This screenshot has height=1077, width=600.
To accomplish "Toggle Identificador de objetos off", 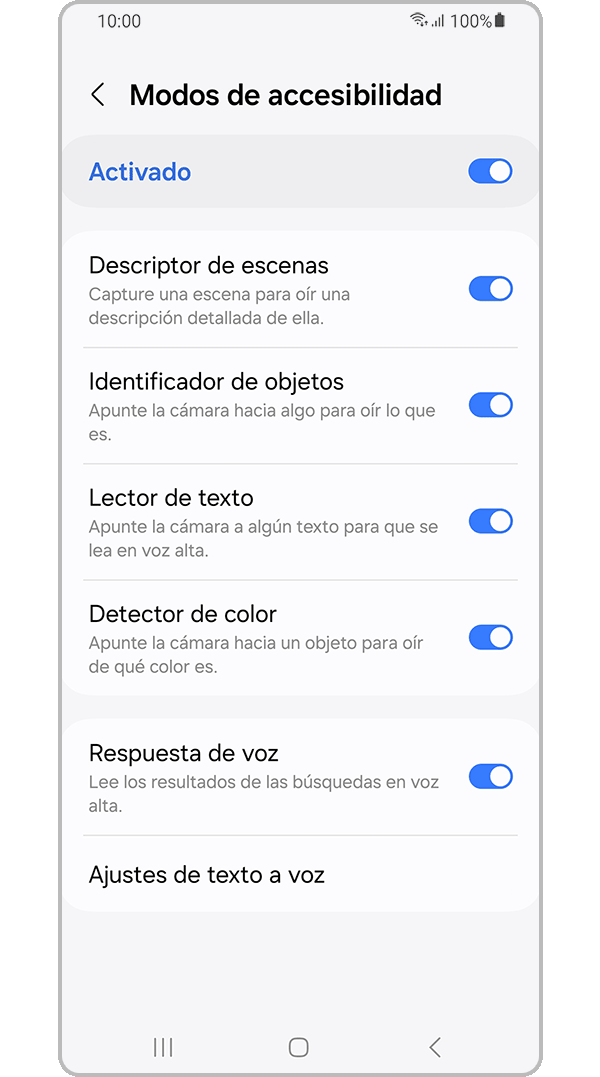I will click(490, 405).
